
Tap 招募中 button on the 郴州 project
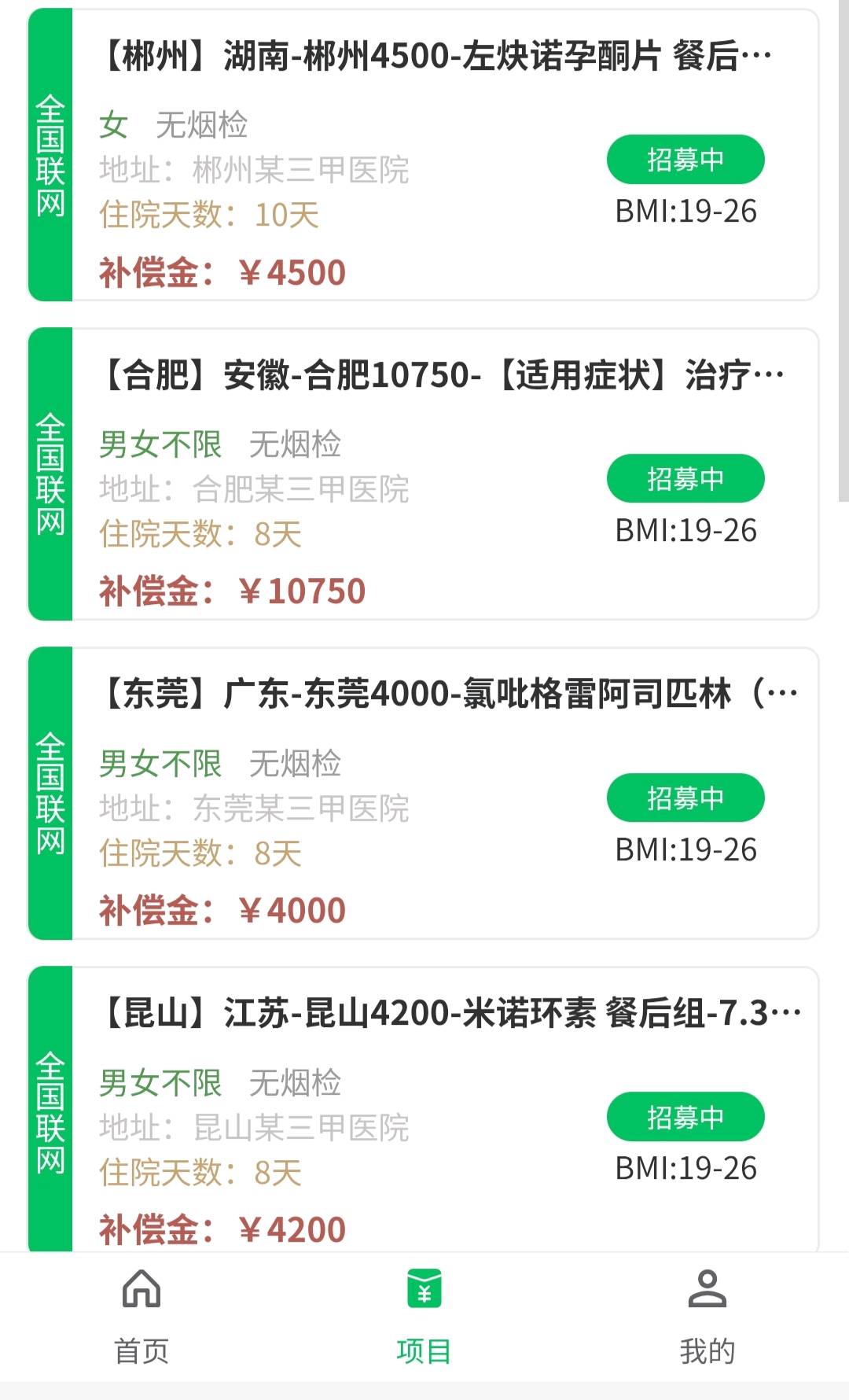click(x=685, y=160)
